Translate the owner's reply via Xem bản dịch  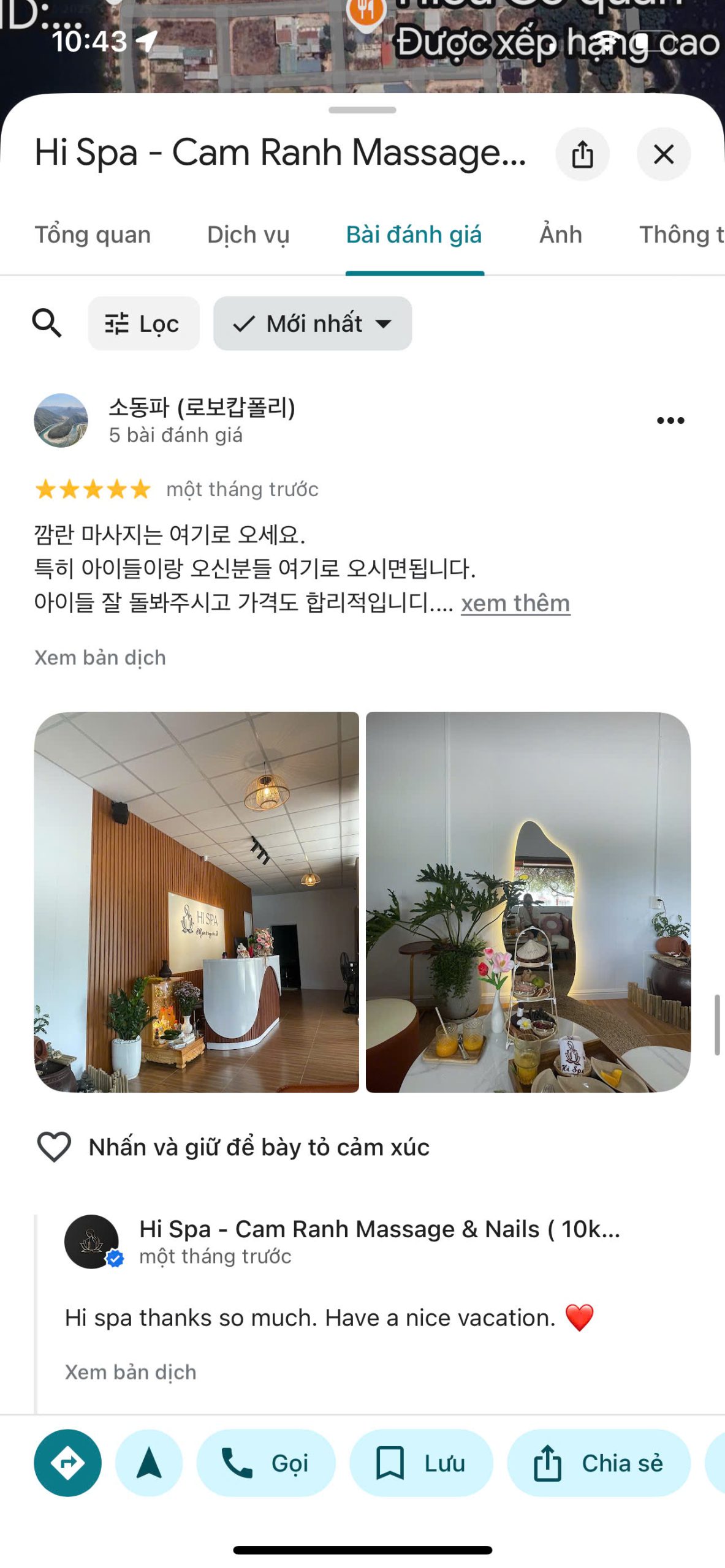pyautogui.click(x=131, y=1372)
